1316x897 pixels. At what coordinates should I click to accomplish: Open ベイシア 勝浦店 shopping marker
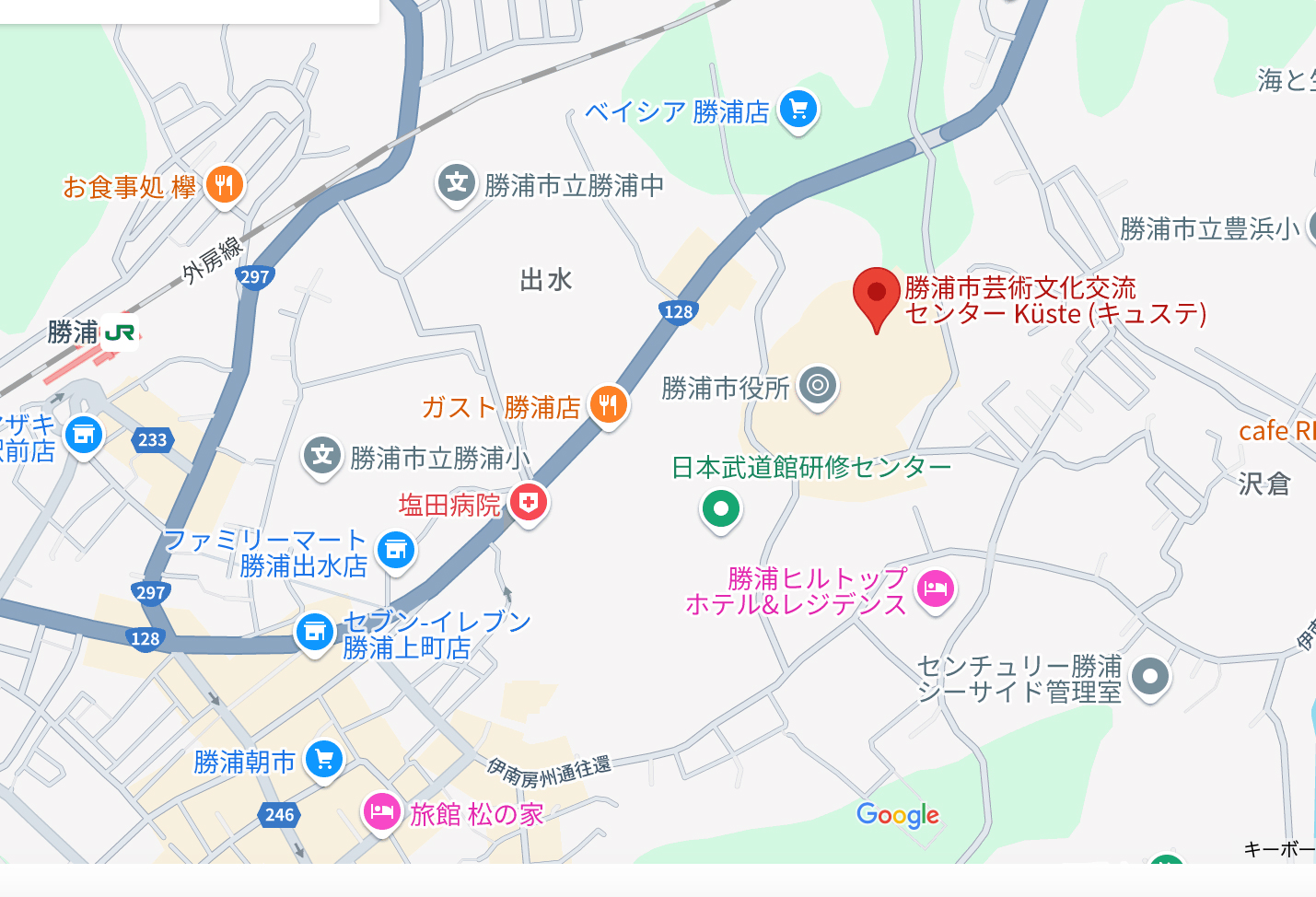point(798,110)
